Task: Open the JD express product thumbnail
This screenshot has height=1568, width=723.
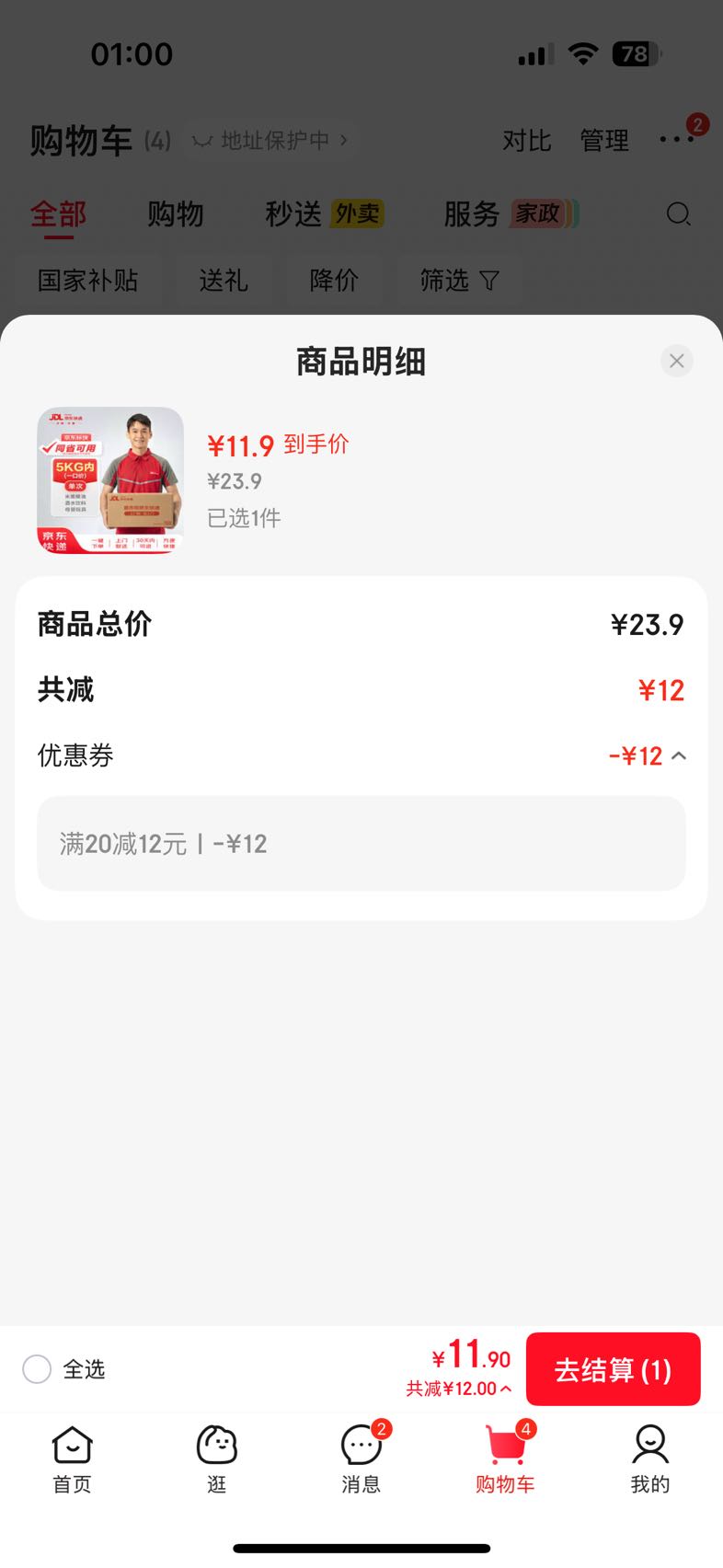Action: (110, 480)
